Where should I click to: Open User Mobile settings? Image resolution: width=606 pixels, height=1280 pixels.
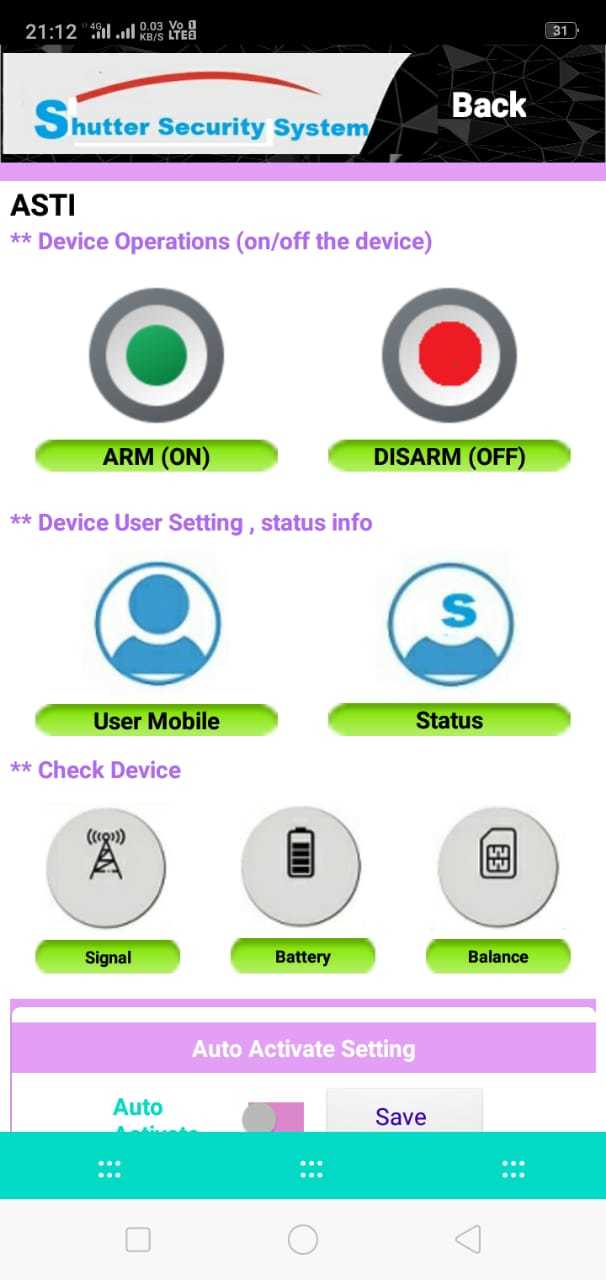point(156,720)
